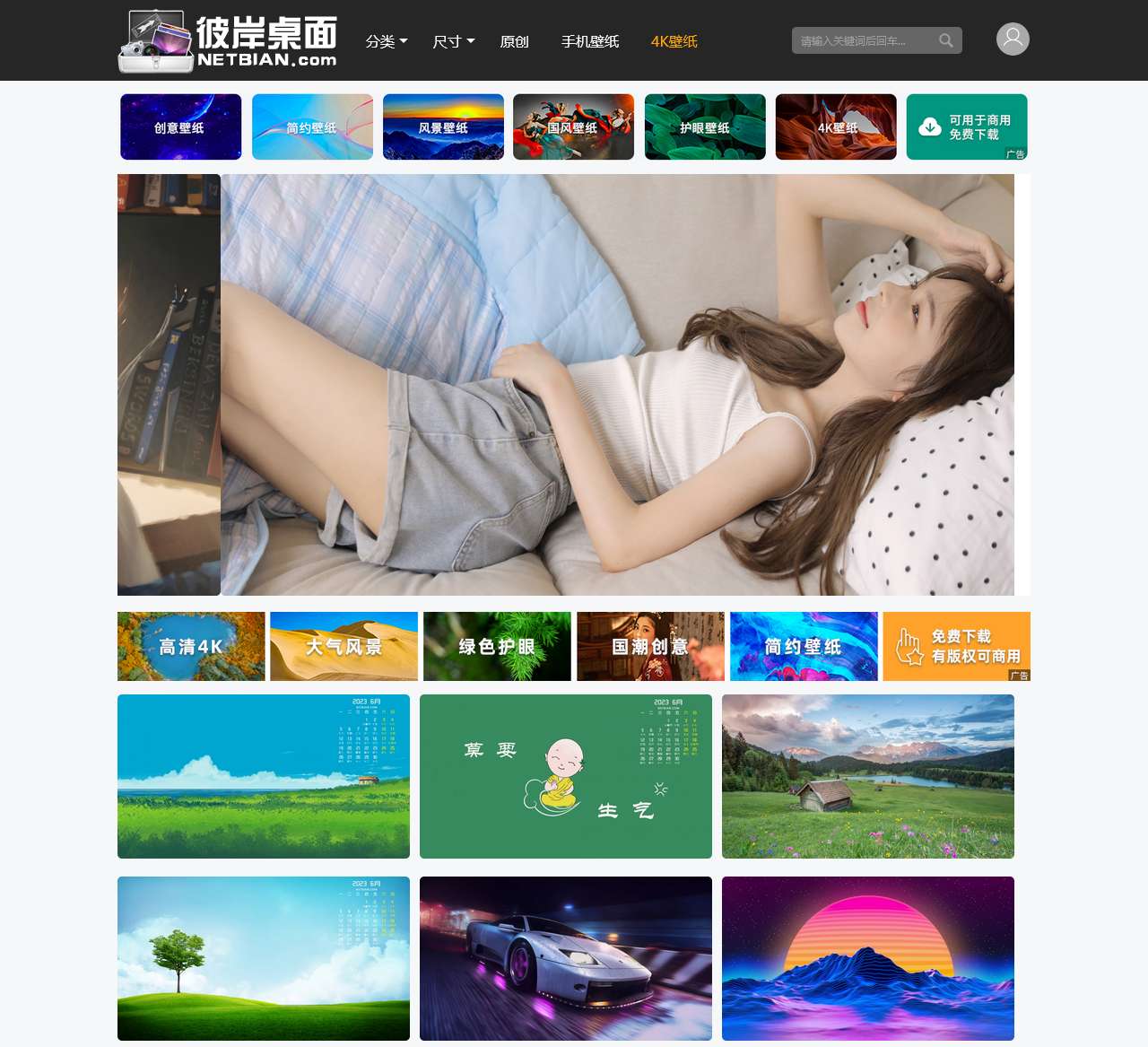The width and height of the screenshot is (1148, 1047).
Task: Open the 绿色护眼 banner
Action: pos(497,646)
